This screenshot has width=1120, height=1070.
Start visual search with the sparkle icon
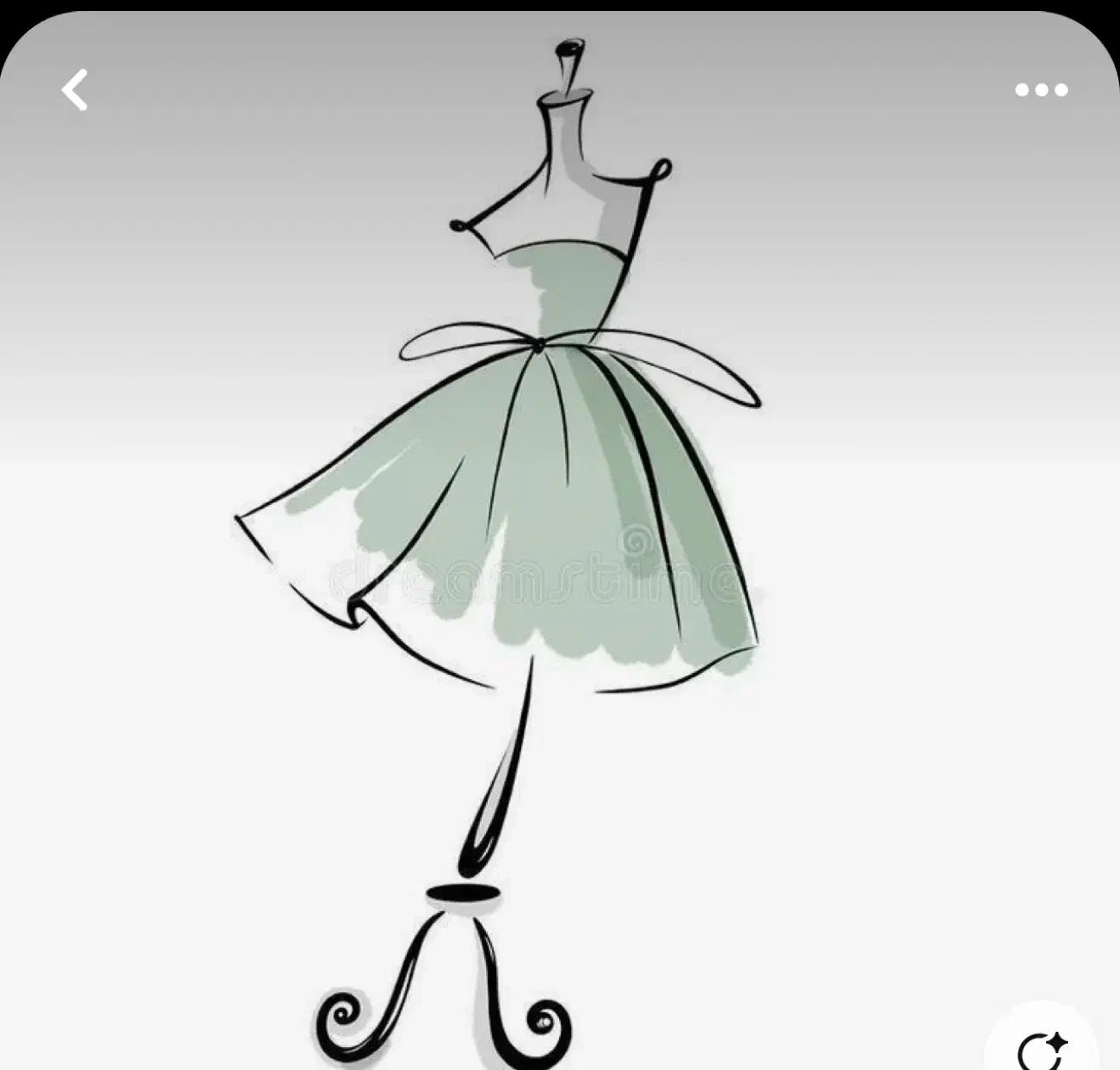(1043, 1048)
